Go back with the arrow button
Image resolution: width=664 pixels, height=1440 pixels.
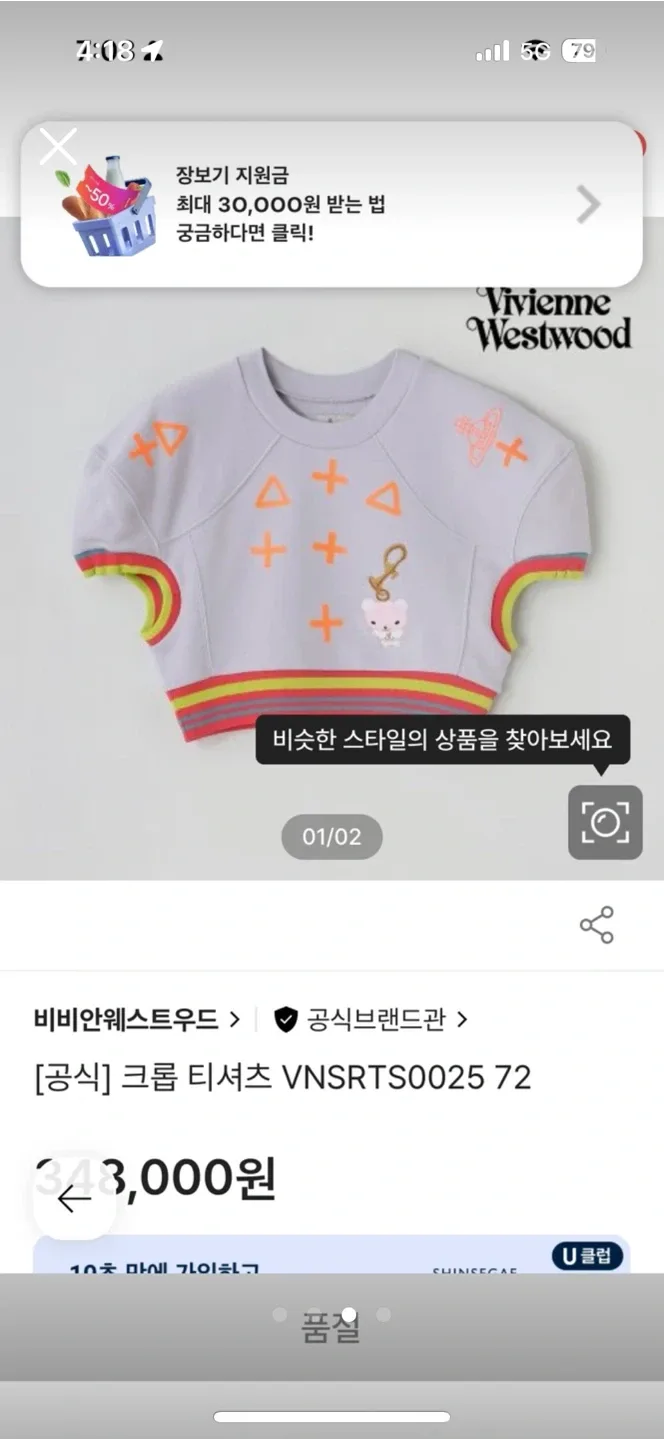click(75, 1198)
